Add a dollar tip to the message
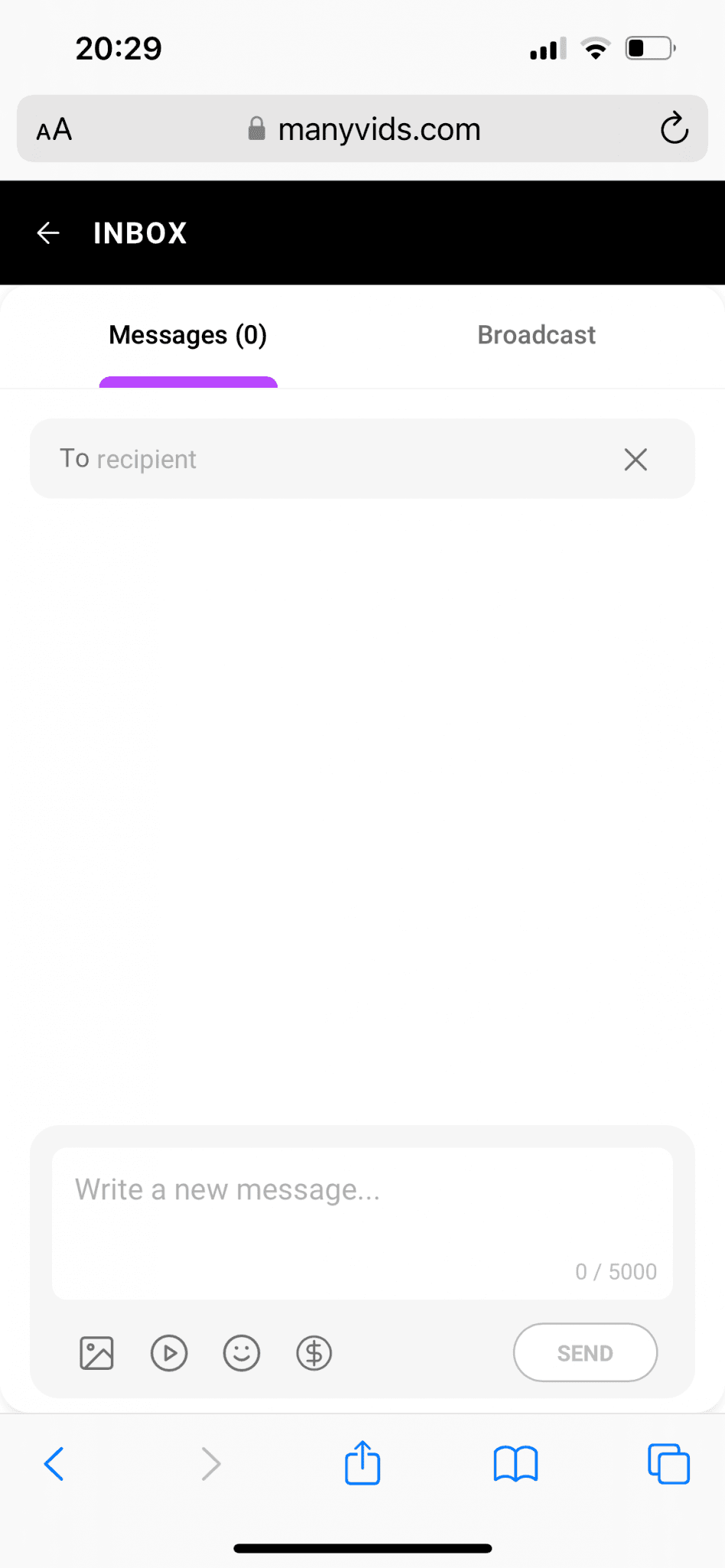This screenshot has height=1568, width=725. 314,1353
